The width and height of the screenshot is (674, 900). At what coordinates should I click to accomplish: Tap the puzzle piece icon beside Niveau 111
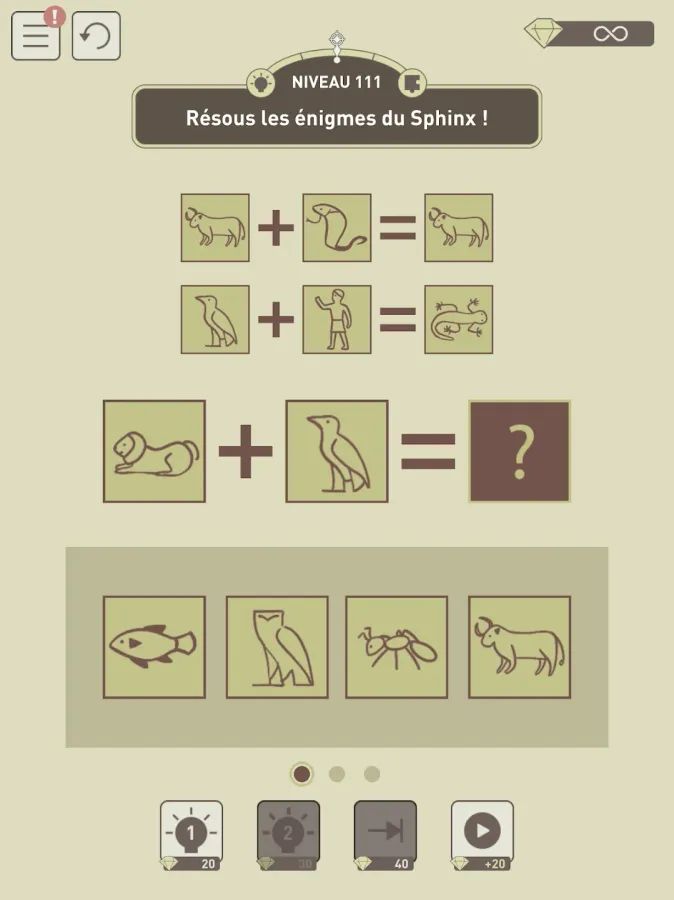coord(413,82)
